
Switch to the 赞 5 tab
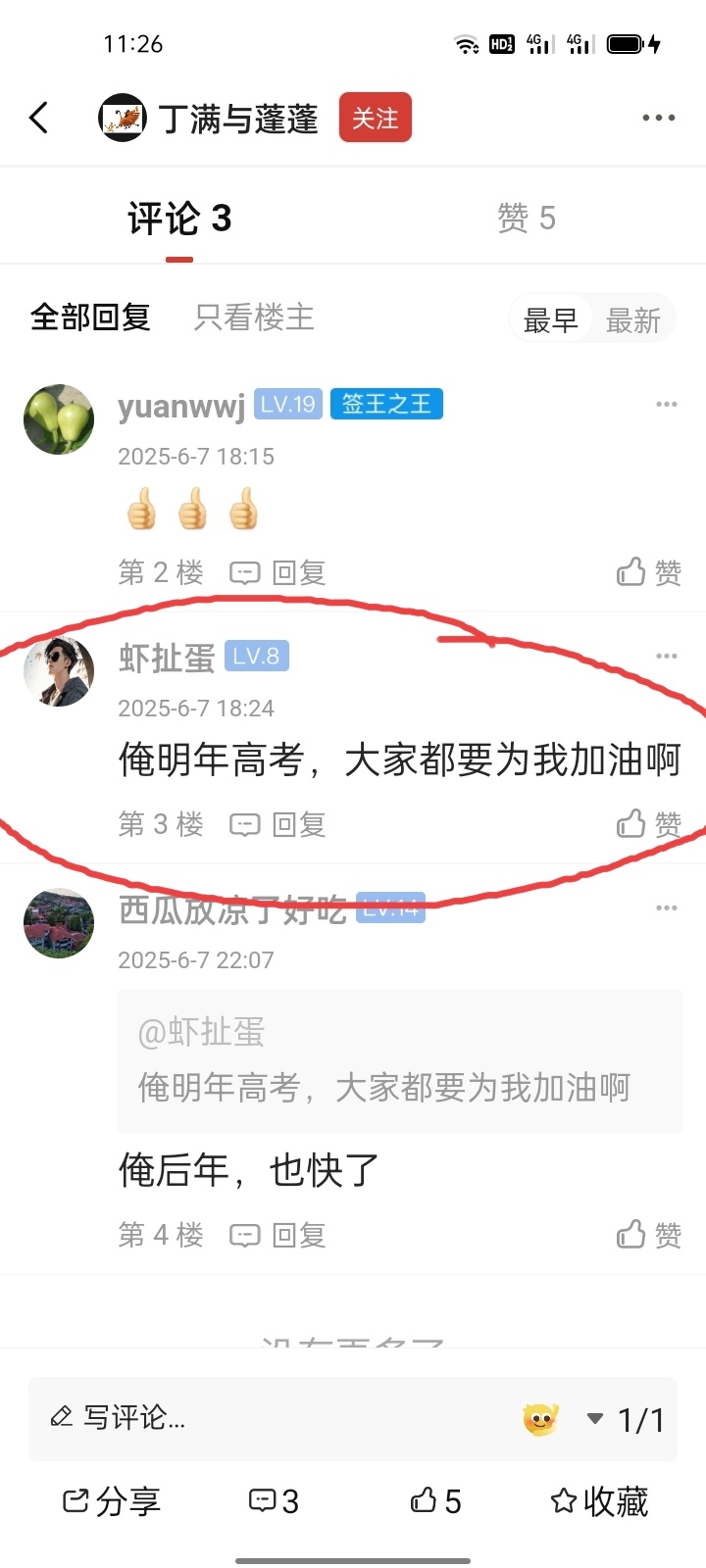[527, 218]
